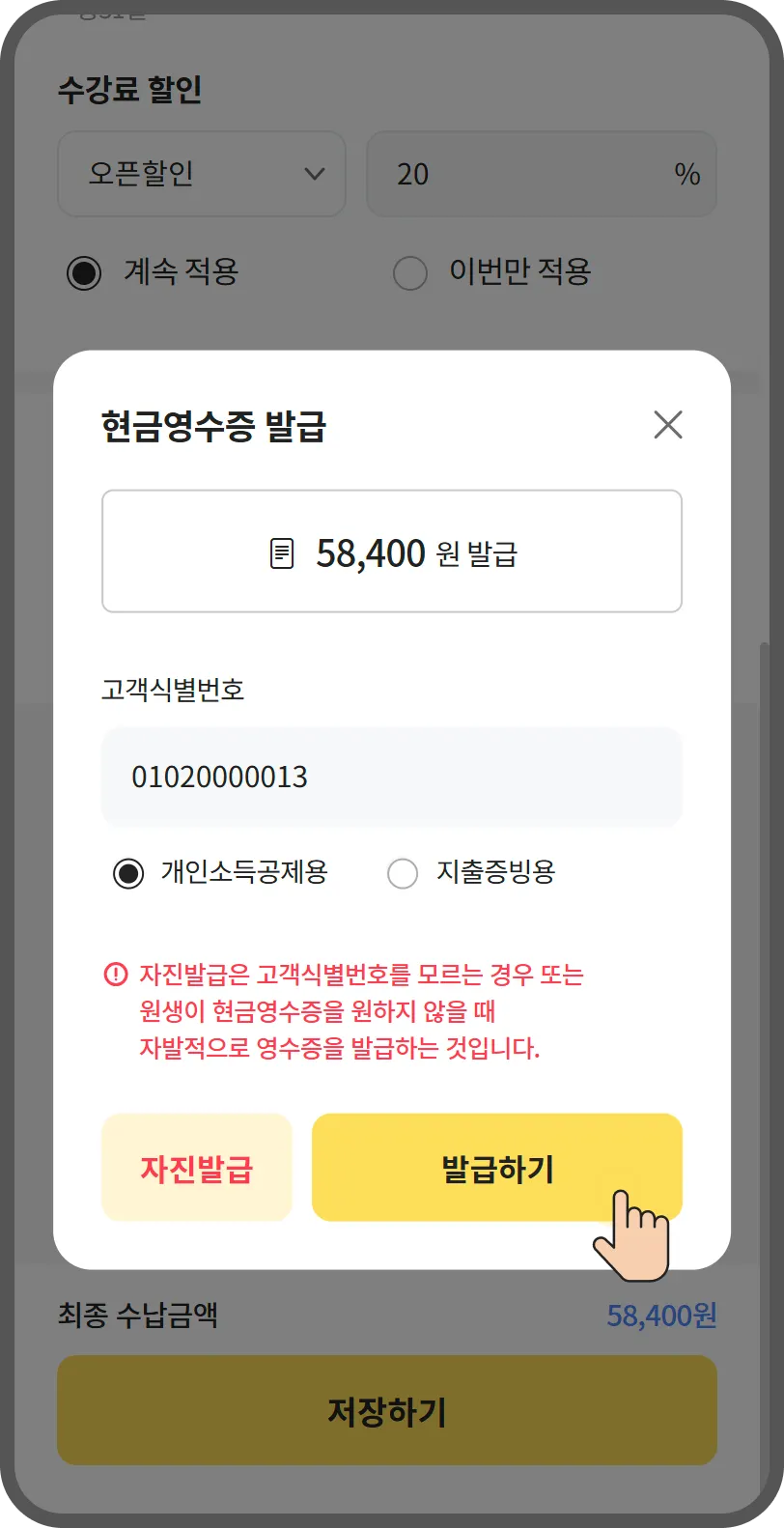This screenshot has height=1528, width=784.
Task: Choose 지출증빙용 as receipt type
Action: point(403,873)
